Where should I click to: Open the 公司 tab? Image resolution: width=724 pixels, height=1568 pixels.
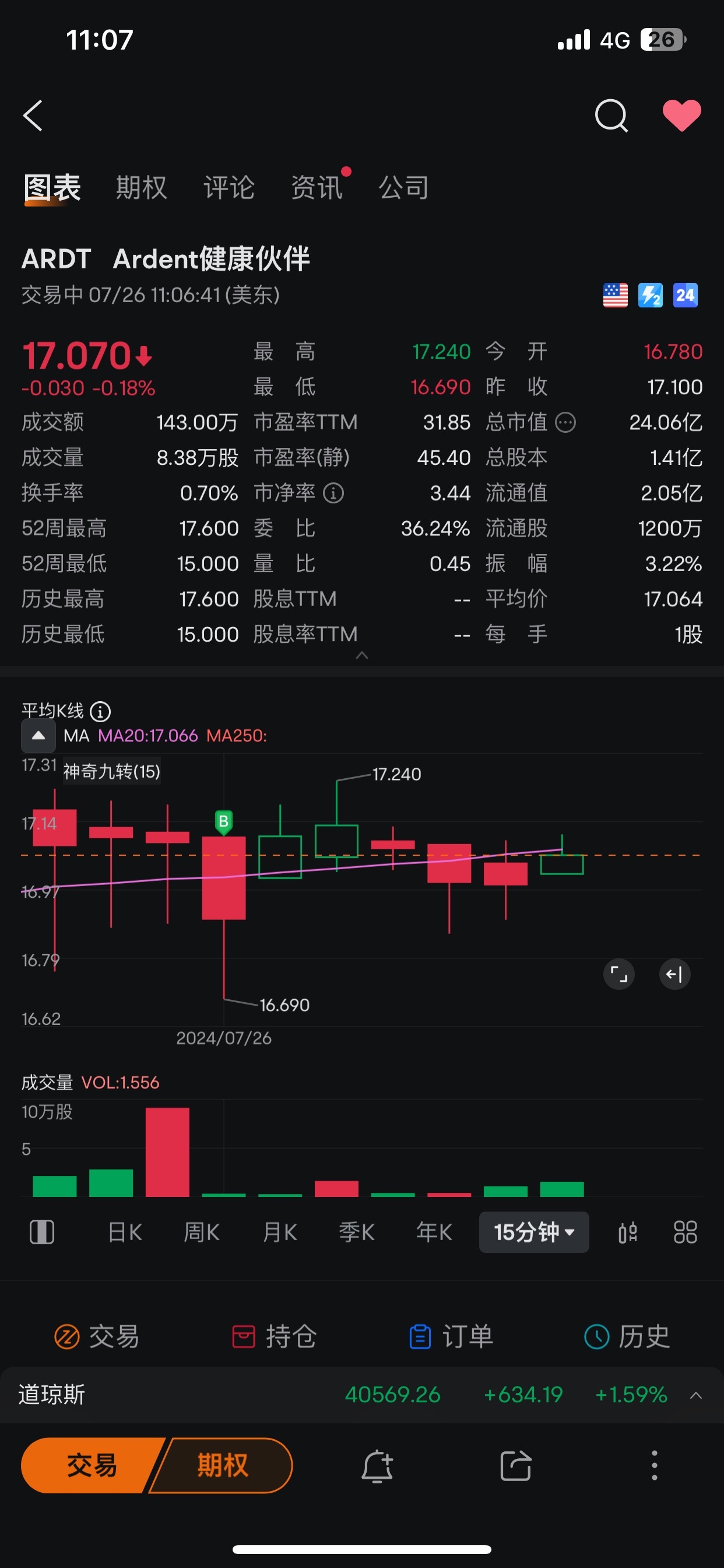point(404,187)
